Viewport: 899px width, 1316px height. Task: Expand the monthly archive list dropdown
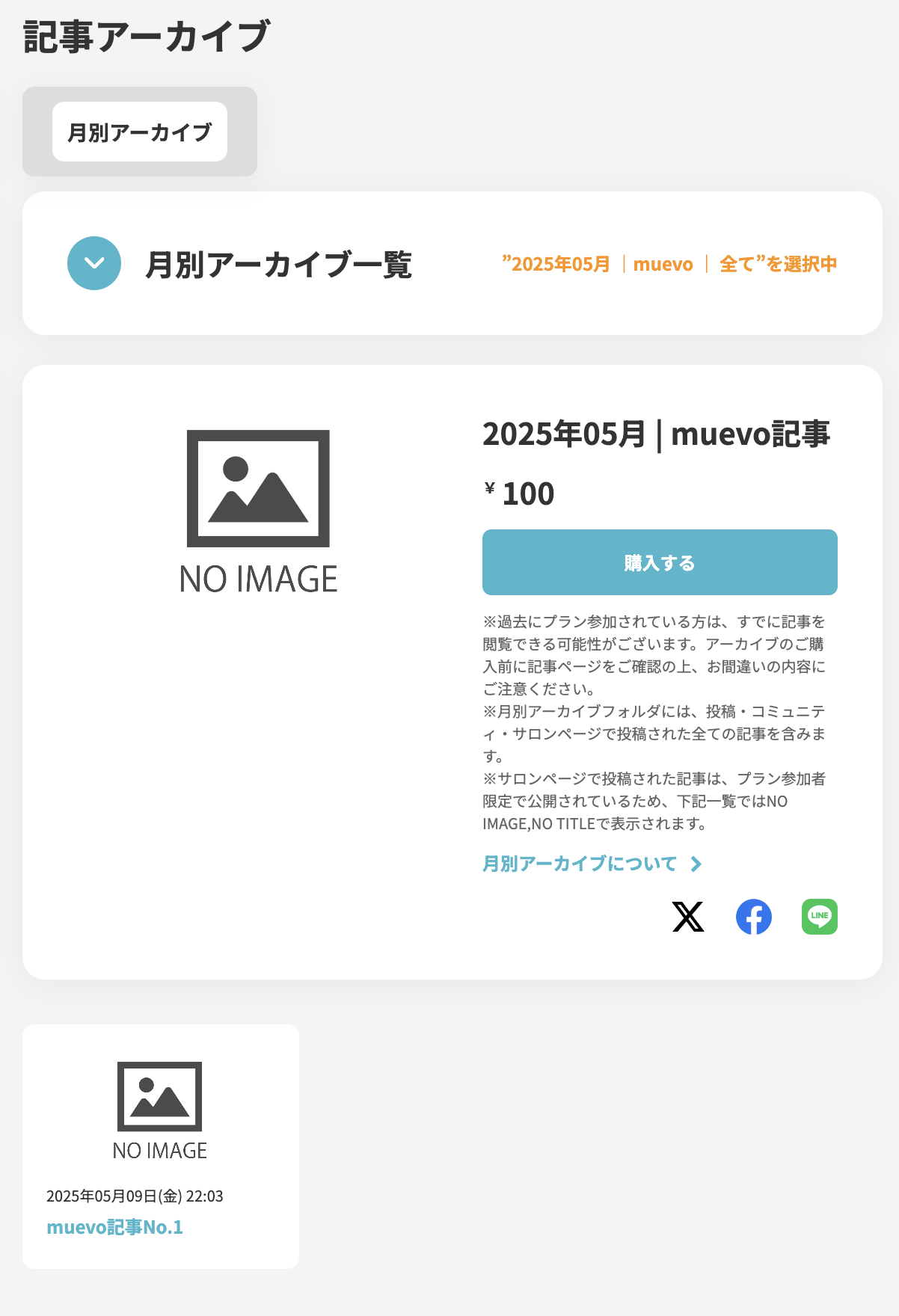93,262
